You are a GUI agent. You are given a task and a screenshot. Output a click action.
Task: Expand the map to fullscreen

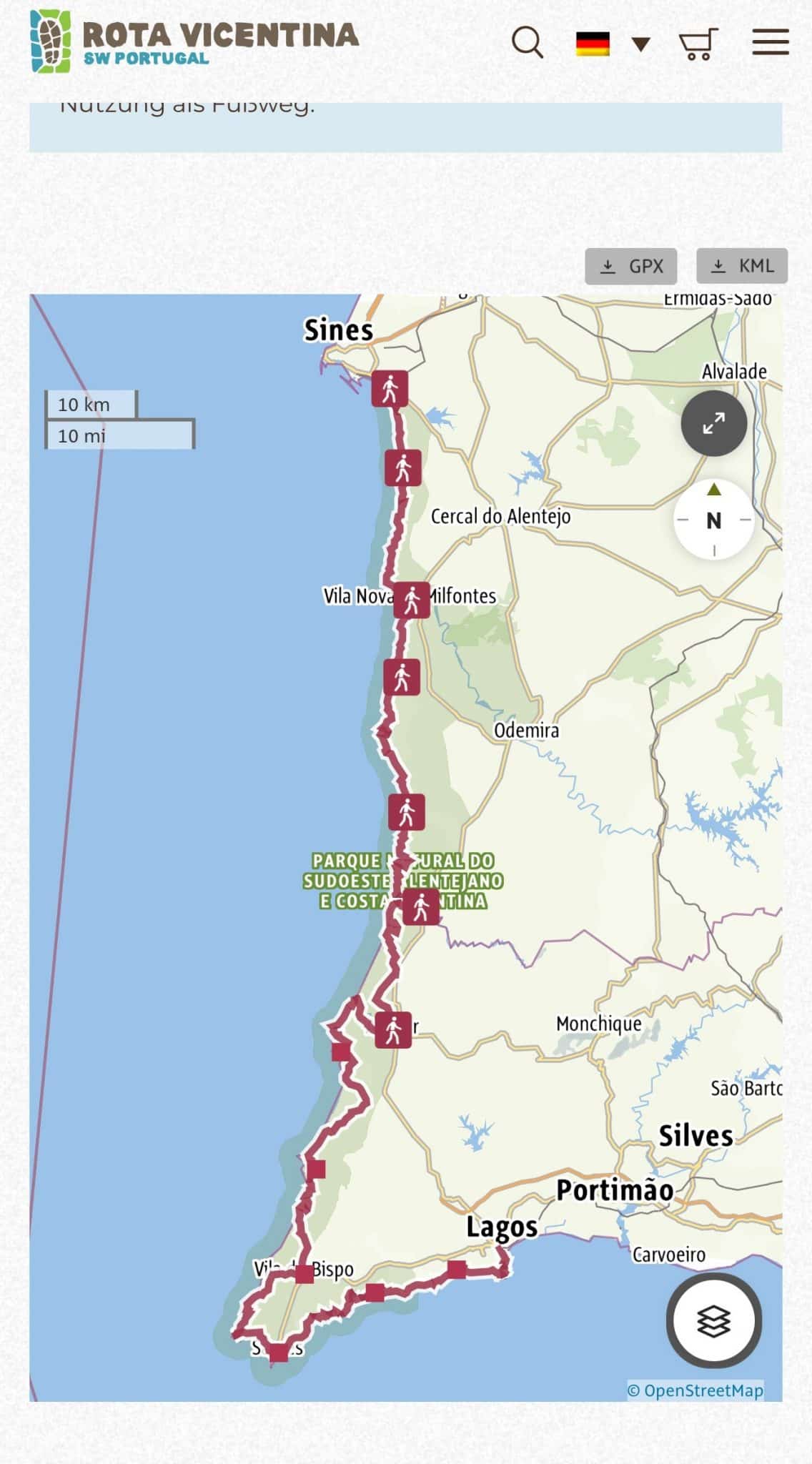pyautogui.click(x=713, y=423)
